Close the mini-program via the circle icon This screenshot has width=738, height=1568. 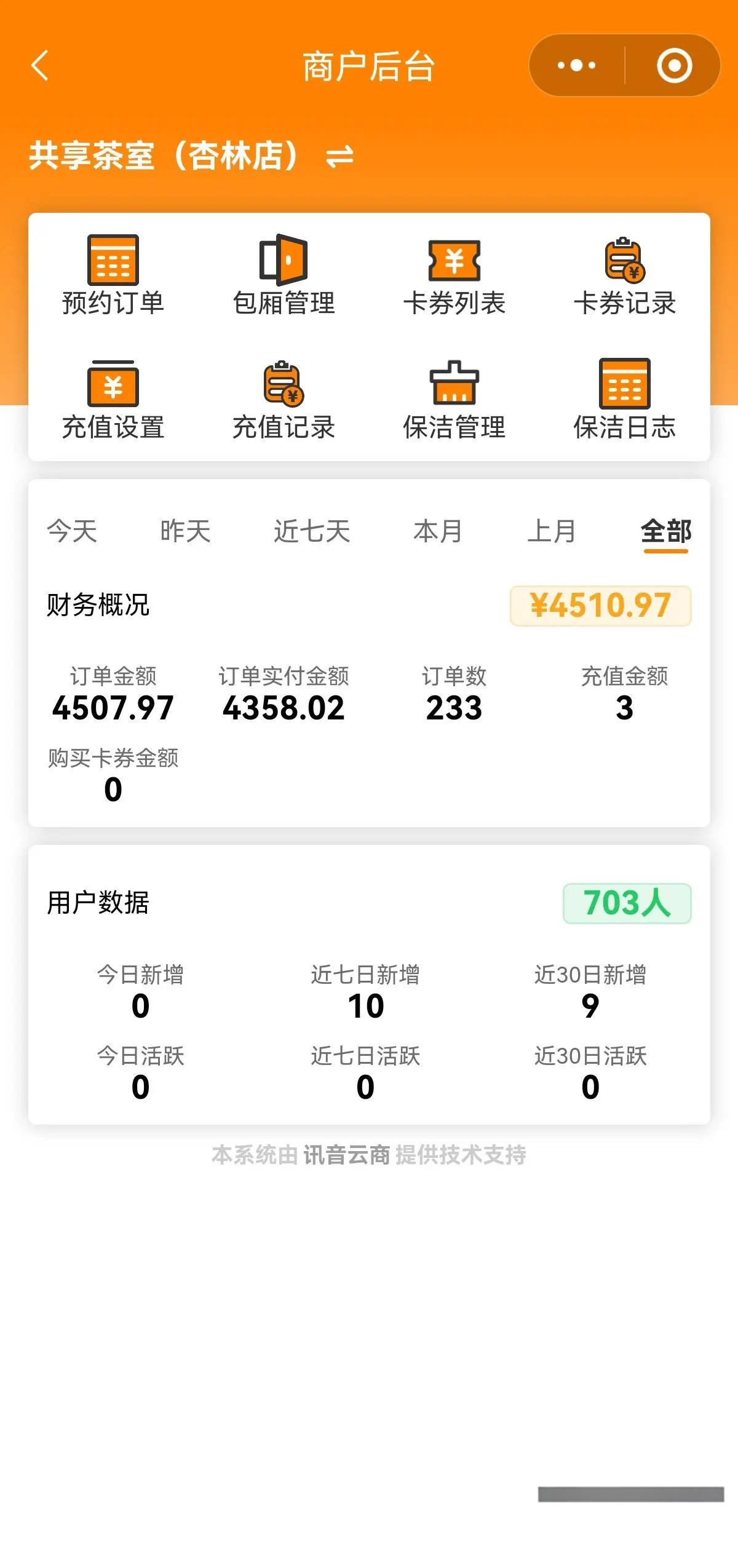tap(674, 65)
